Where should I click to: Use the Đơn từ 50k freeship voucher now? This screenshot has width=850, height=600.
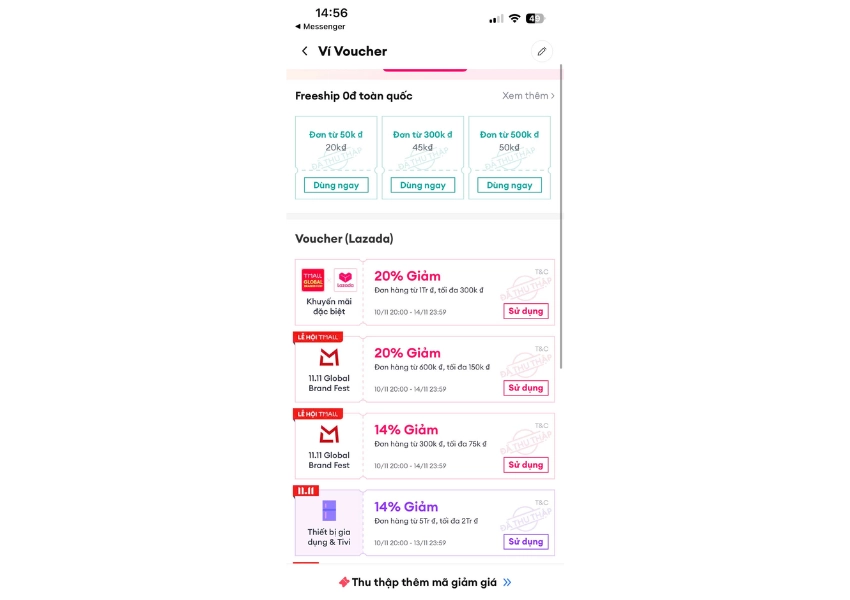336,185
